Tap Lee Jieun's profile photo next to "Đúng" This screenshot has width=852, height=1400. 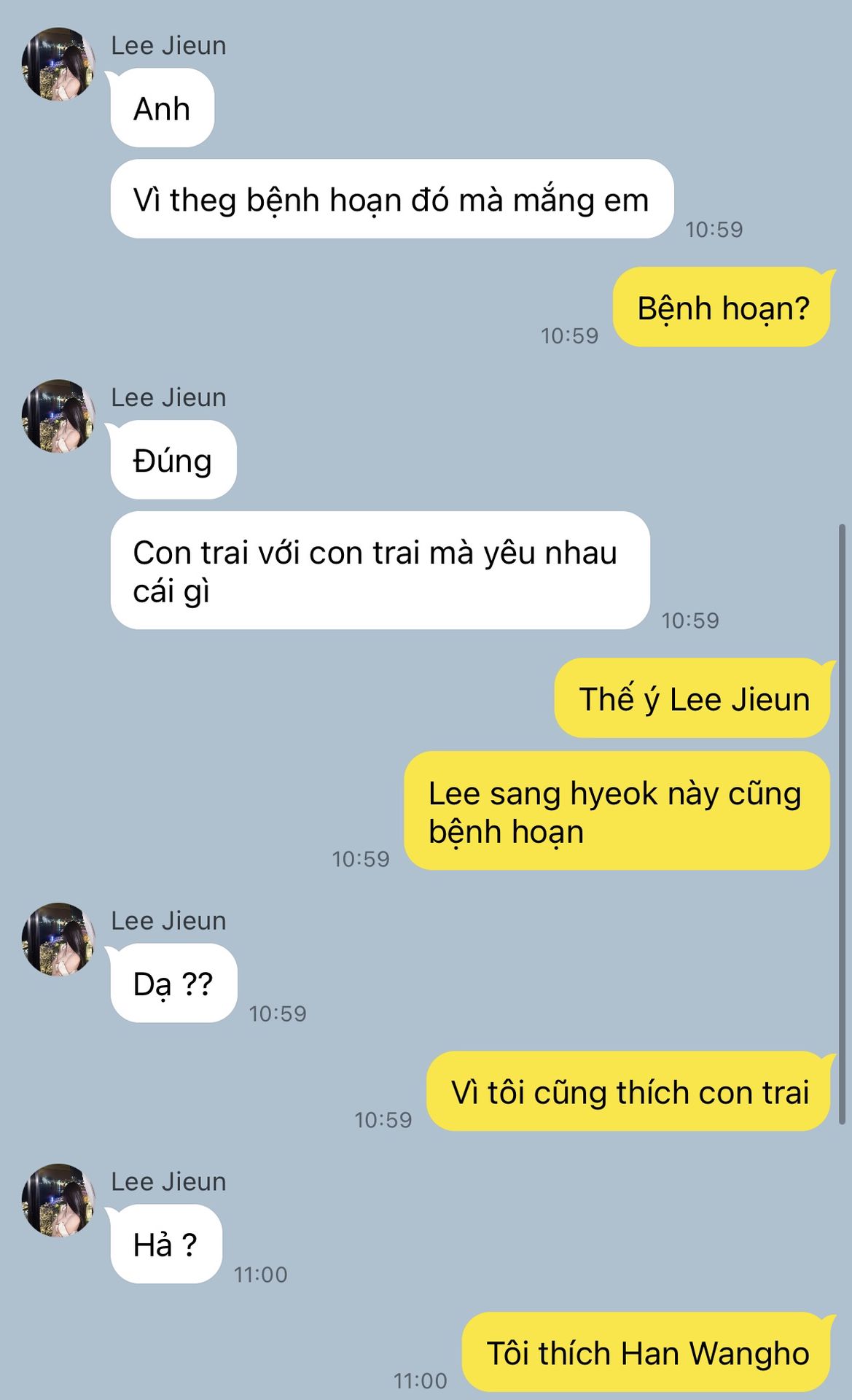coord(58,416)
